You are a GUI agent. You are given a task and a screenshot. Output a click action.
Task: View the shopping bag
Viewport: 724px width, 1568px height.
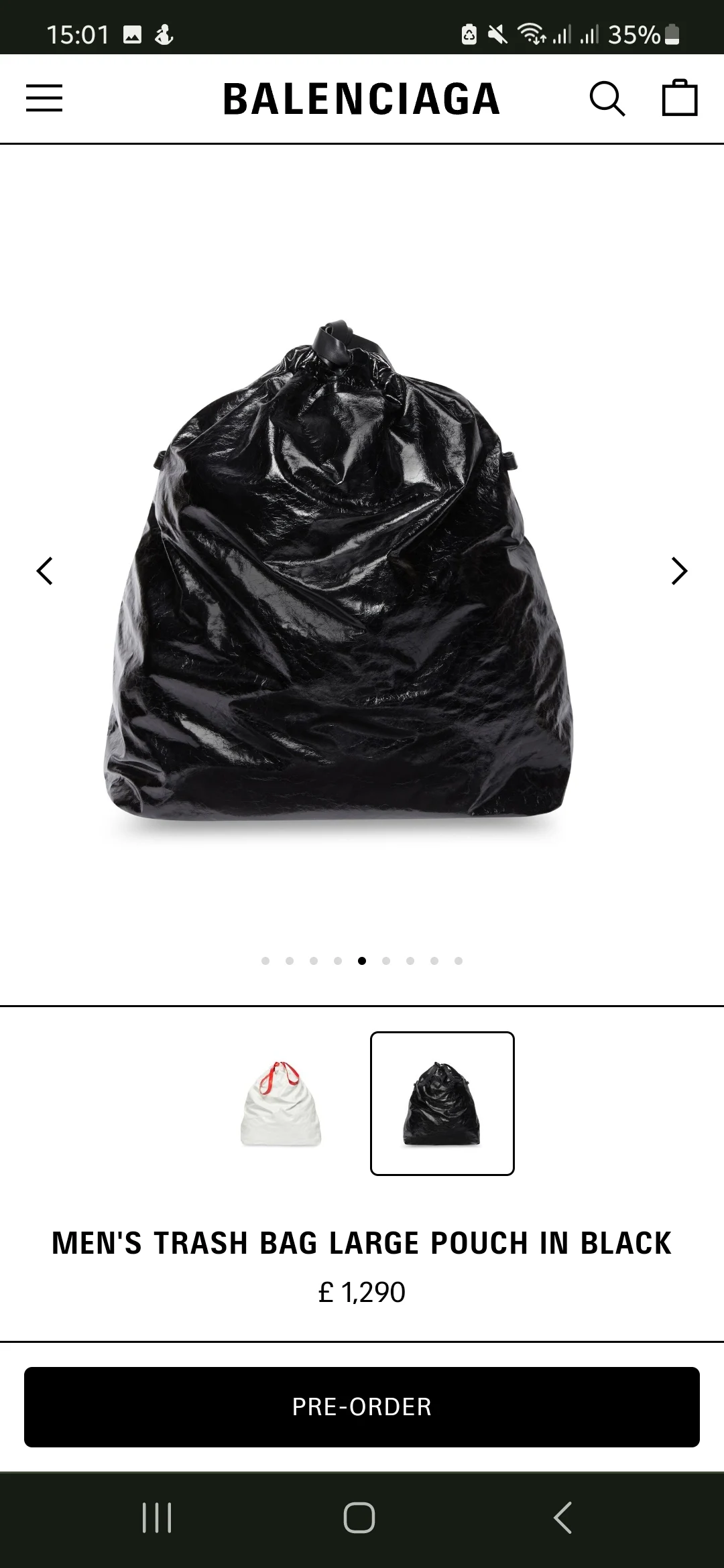point(680,99)
